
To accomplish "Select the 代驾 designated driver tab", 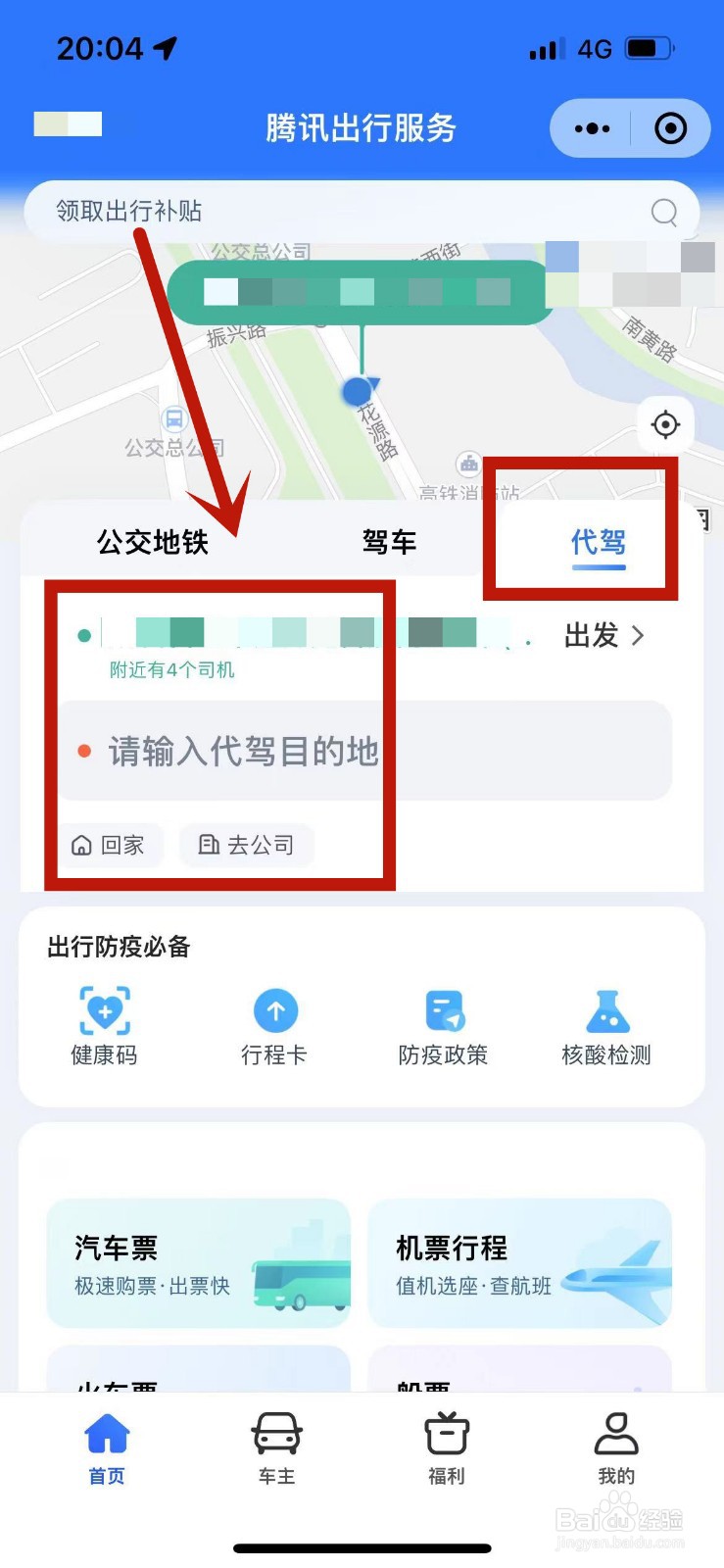I will tap(596, 541).
